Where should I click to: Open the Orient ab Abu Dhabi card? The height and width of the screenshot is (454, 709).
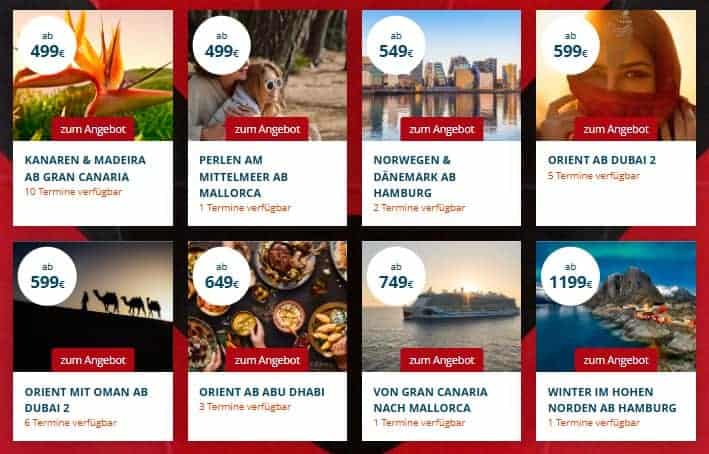pos(265,391)
